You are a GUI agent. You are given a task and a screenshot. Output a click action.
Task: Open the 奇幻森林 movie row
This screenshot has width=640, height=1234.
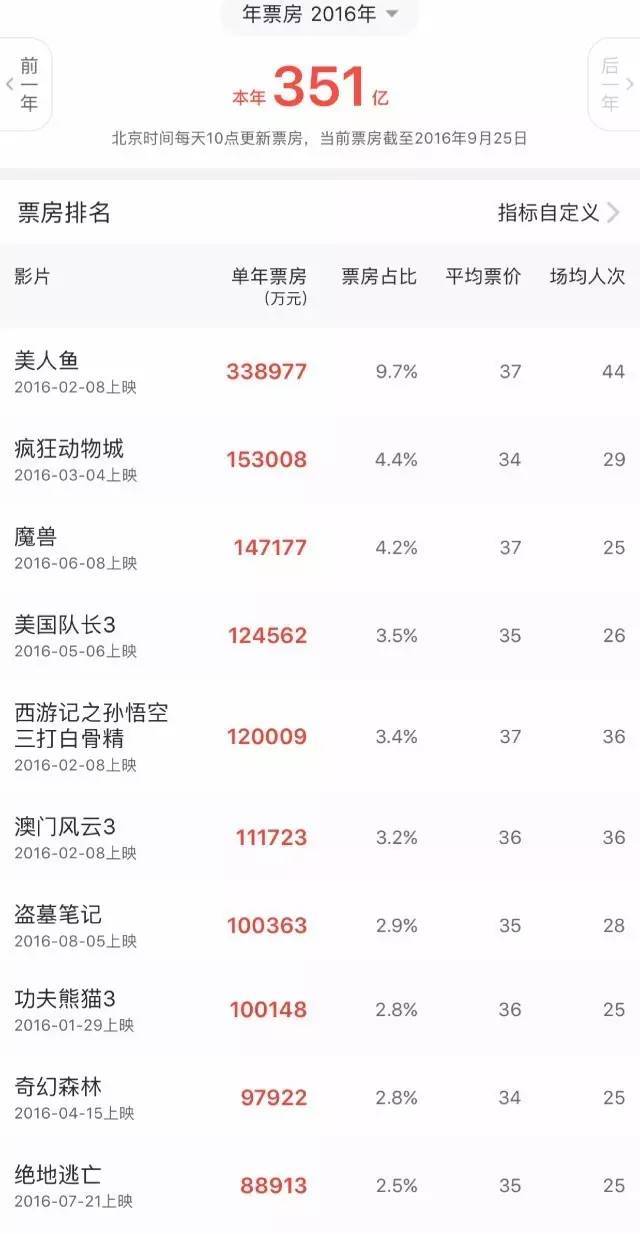point(320,1097)
